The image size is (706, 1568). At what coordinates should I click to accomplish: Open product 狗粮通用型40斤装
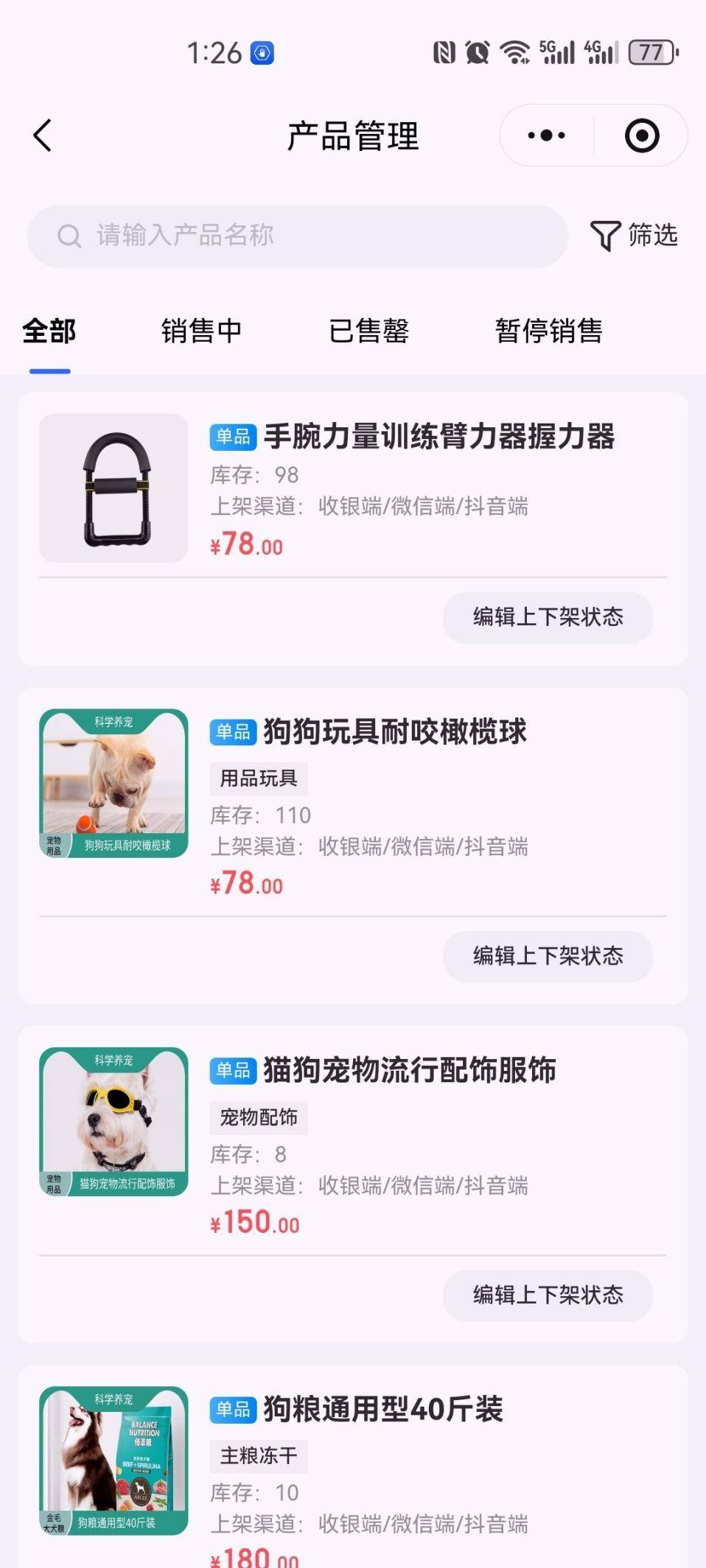pyautogui.click(x=383, y=1409)
